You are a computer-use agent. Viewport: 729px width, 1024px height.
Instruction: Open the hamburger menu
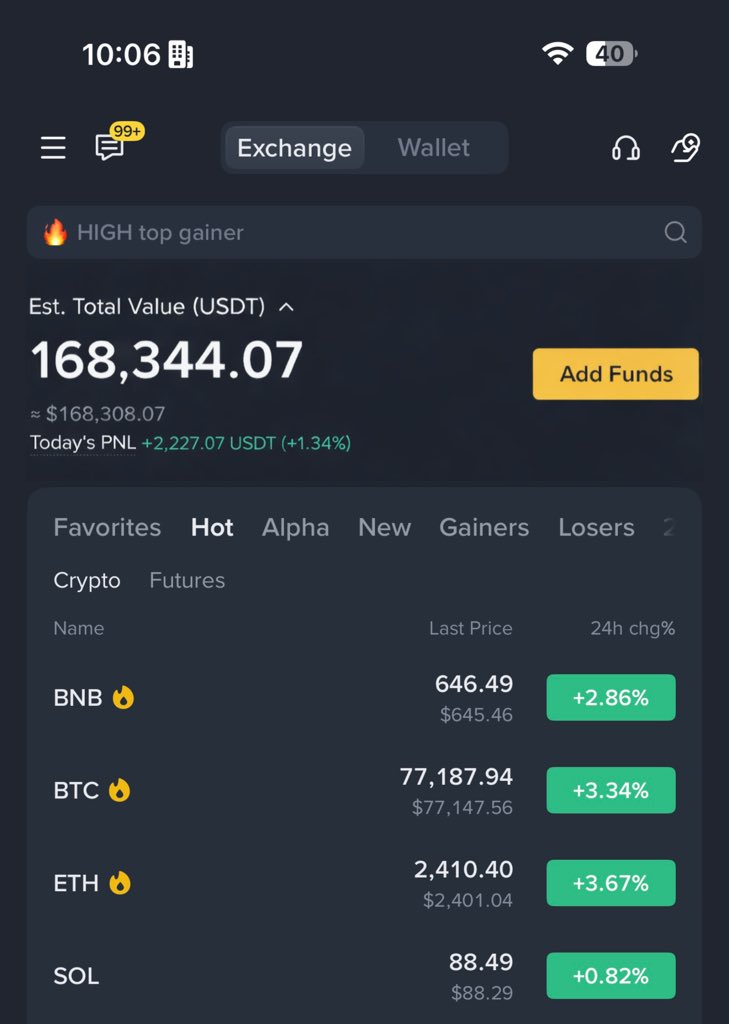click(53, 148)
